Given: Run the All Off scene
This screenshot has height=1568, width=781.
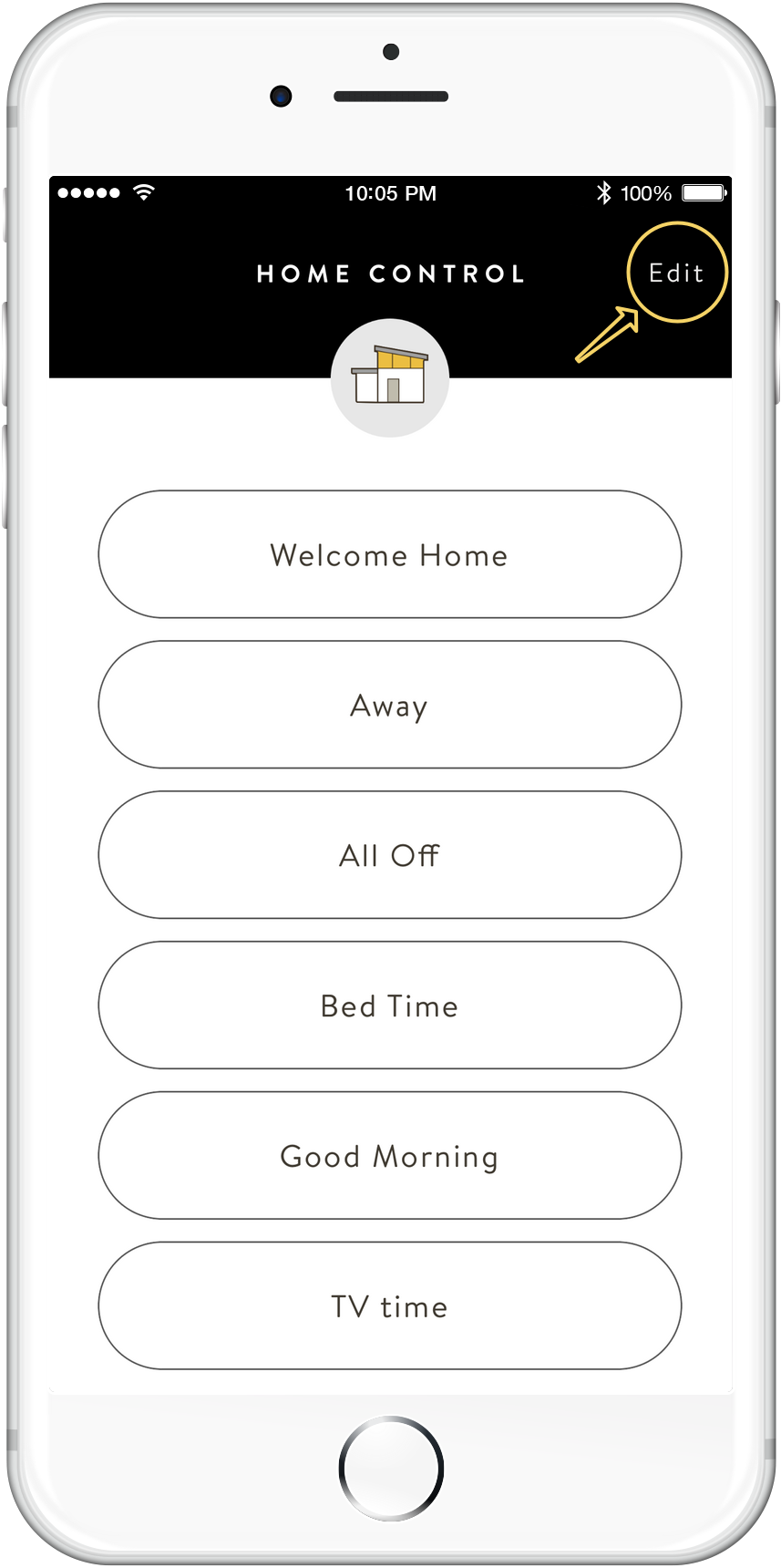Looking at the screenshot, I should point(390,855).
